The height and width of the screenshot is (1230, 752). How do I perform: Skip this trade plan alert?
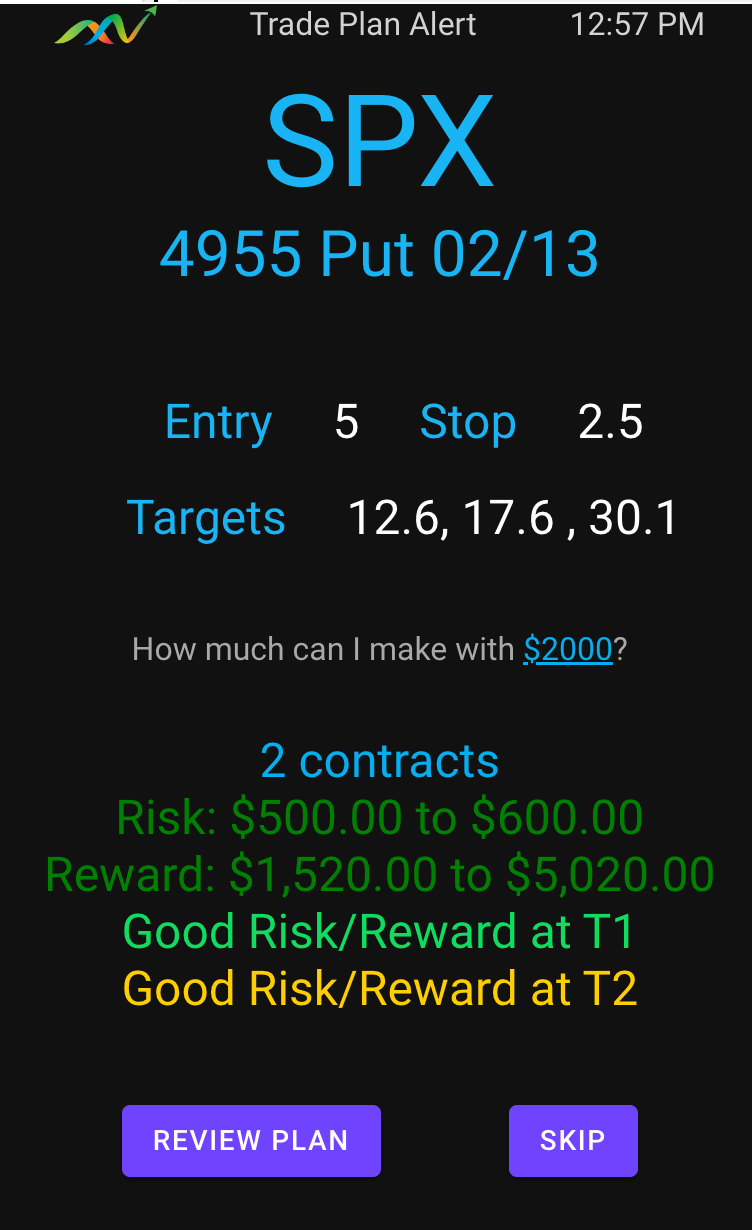573,1141
